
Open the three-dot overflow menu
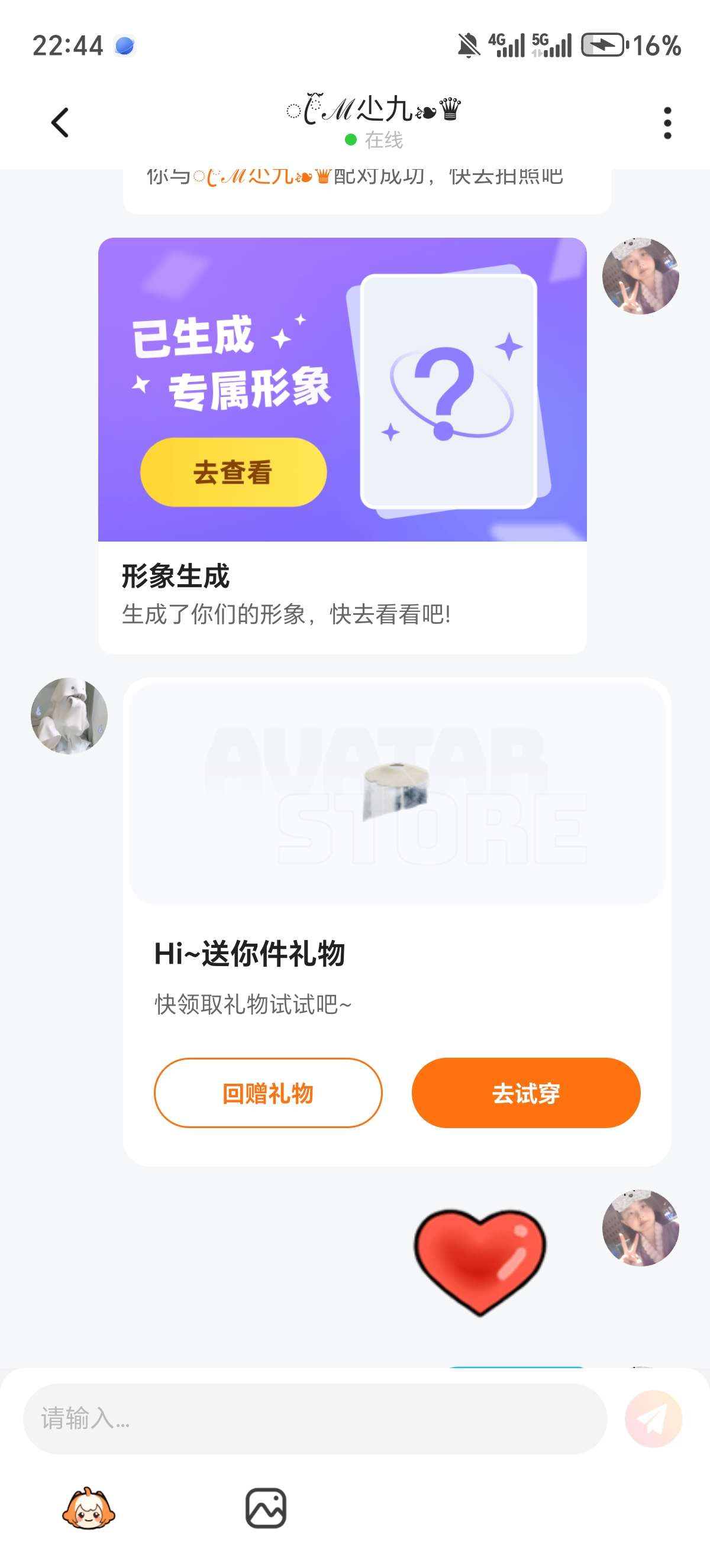coord(667,123)
